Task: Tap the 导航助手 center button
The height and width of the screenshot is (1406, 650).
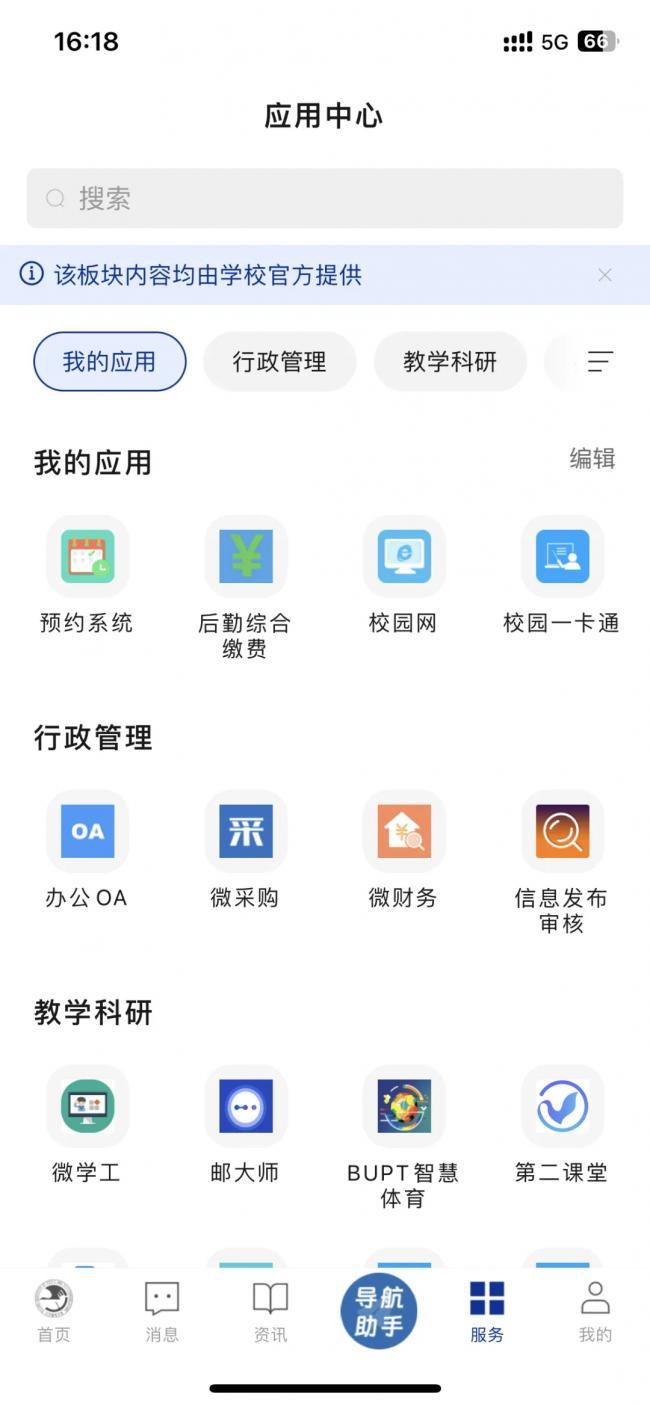Action: tap(378, 1311)
